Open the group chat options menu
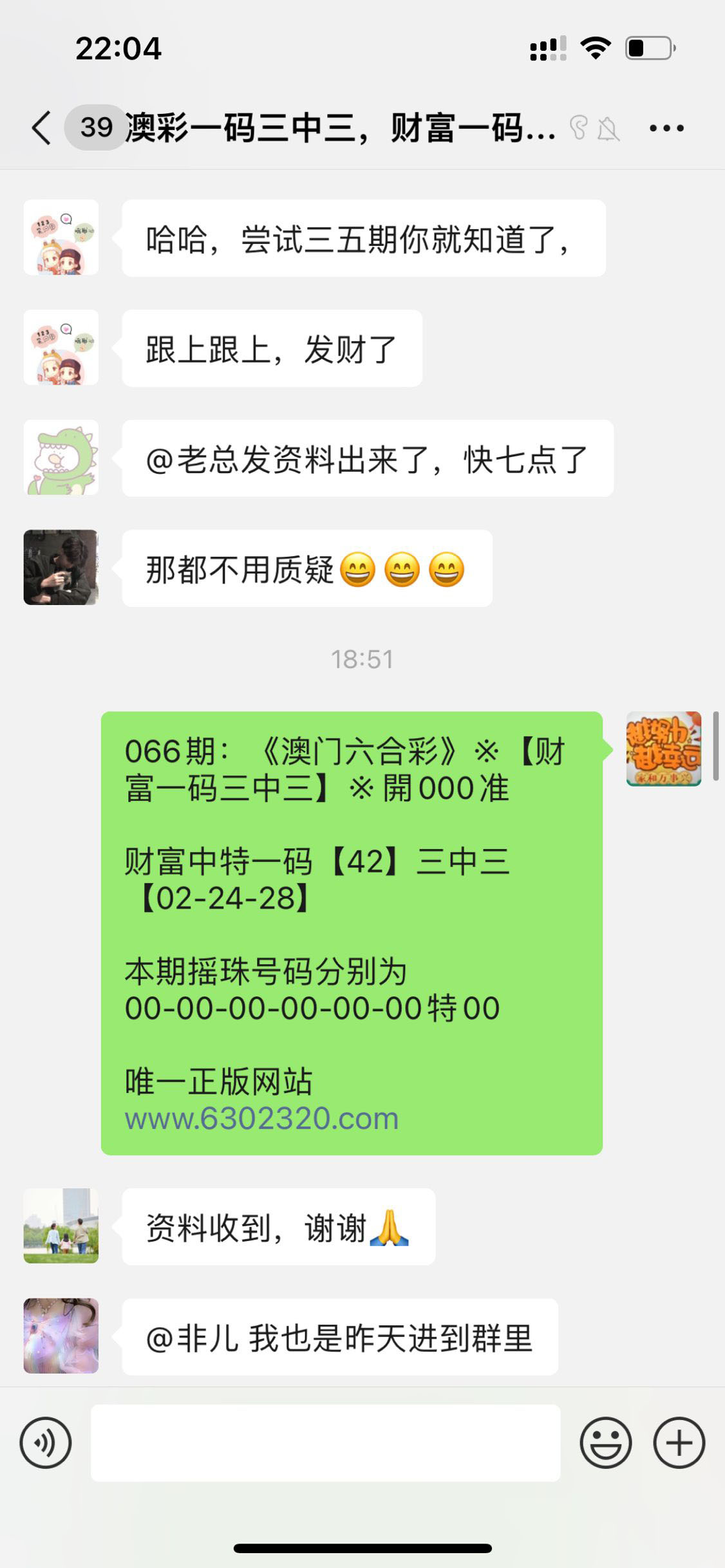Image resolution: width=725 pixels, height=1568 pixels. (666, 128)
